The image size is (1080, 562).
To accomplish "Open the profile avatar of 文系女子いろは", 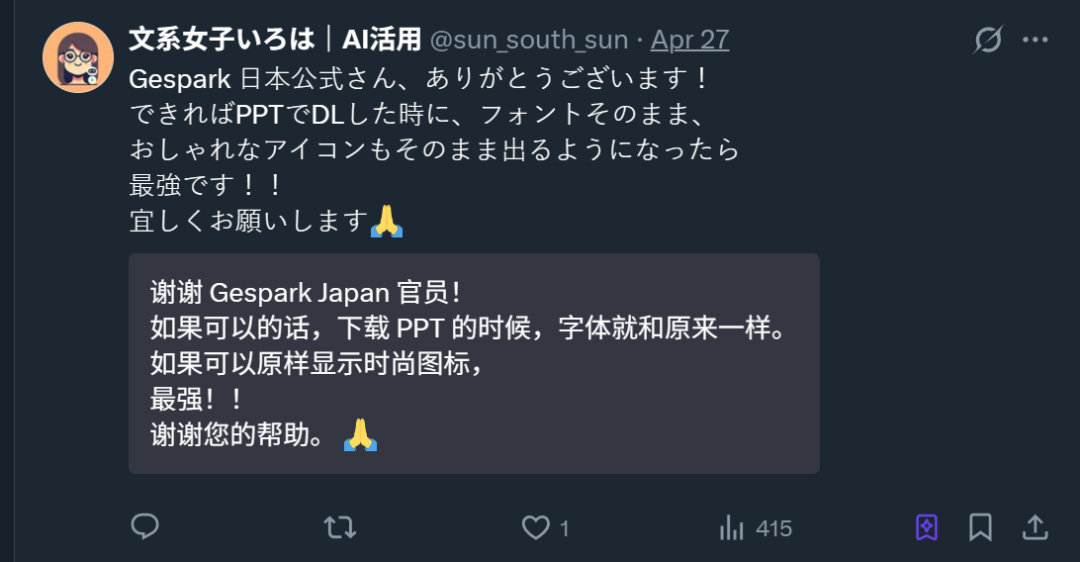I will pos(78,57).
